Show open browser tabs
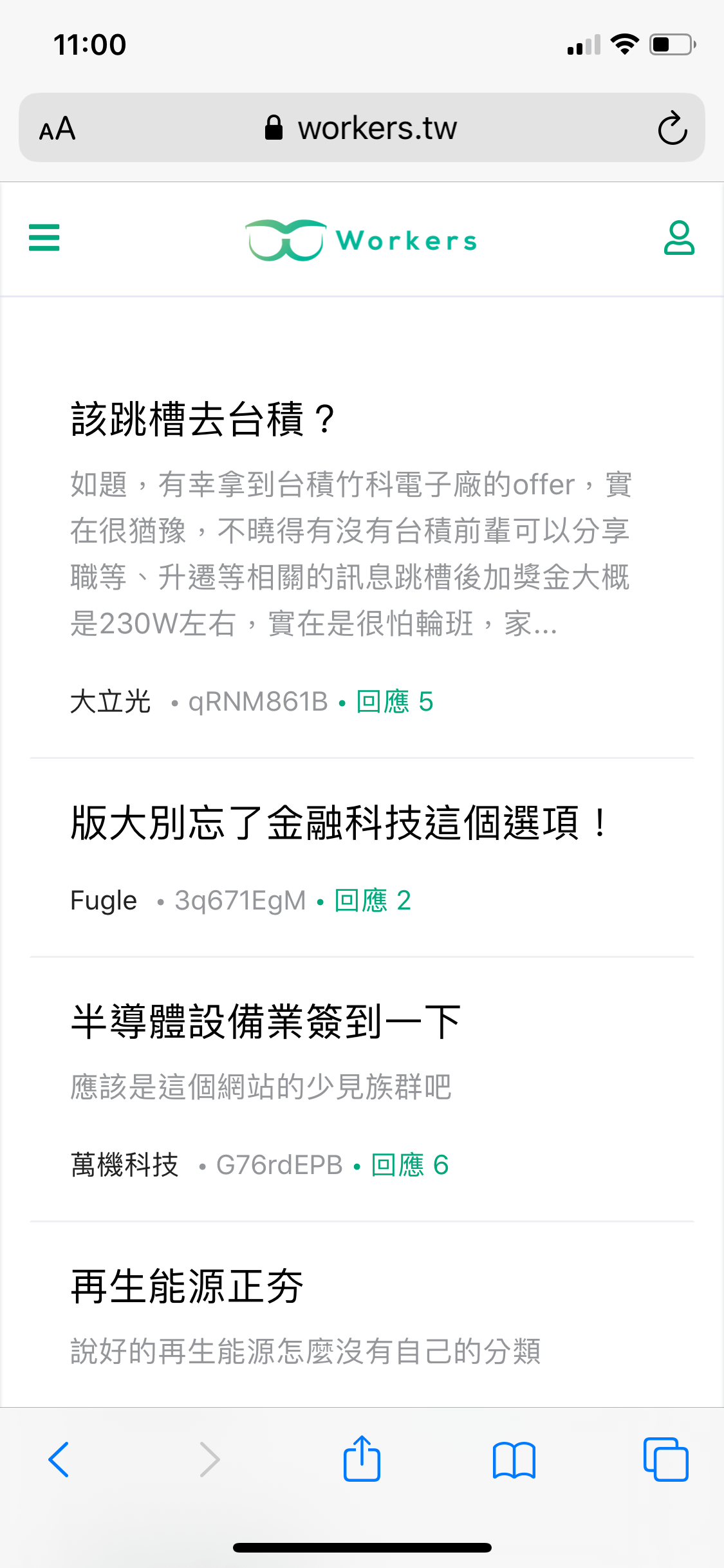The width and height of the screenshot is (724, 1568). (665, 1459)
